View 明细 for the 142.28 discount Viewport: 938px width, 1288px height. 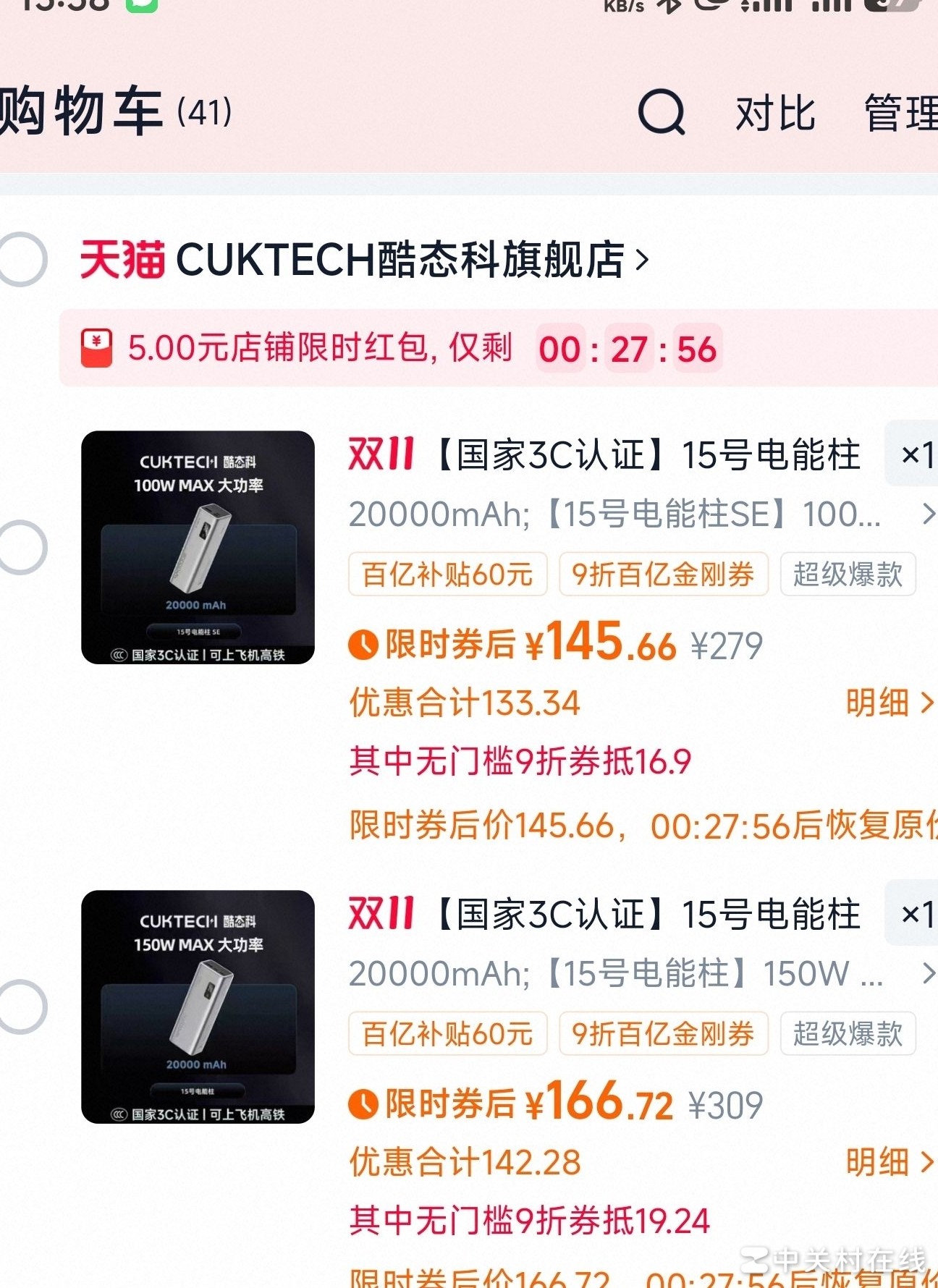point(889,1162)
